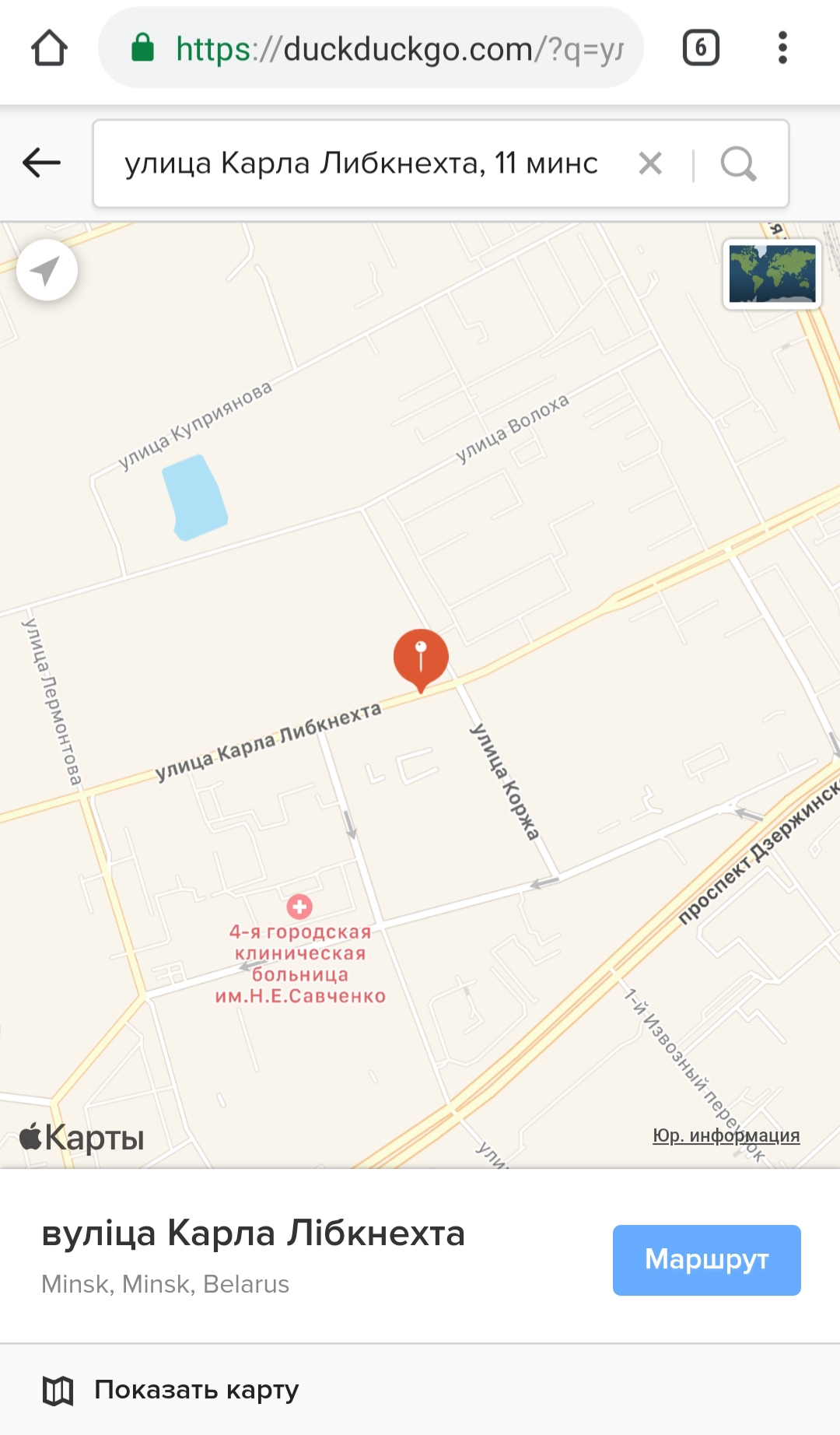Viewport: 840px width, 1435px height.
Task: Edit the search query улица Карла Либкнехта
Action: (x=362, y=163)
